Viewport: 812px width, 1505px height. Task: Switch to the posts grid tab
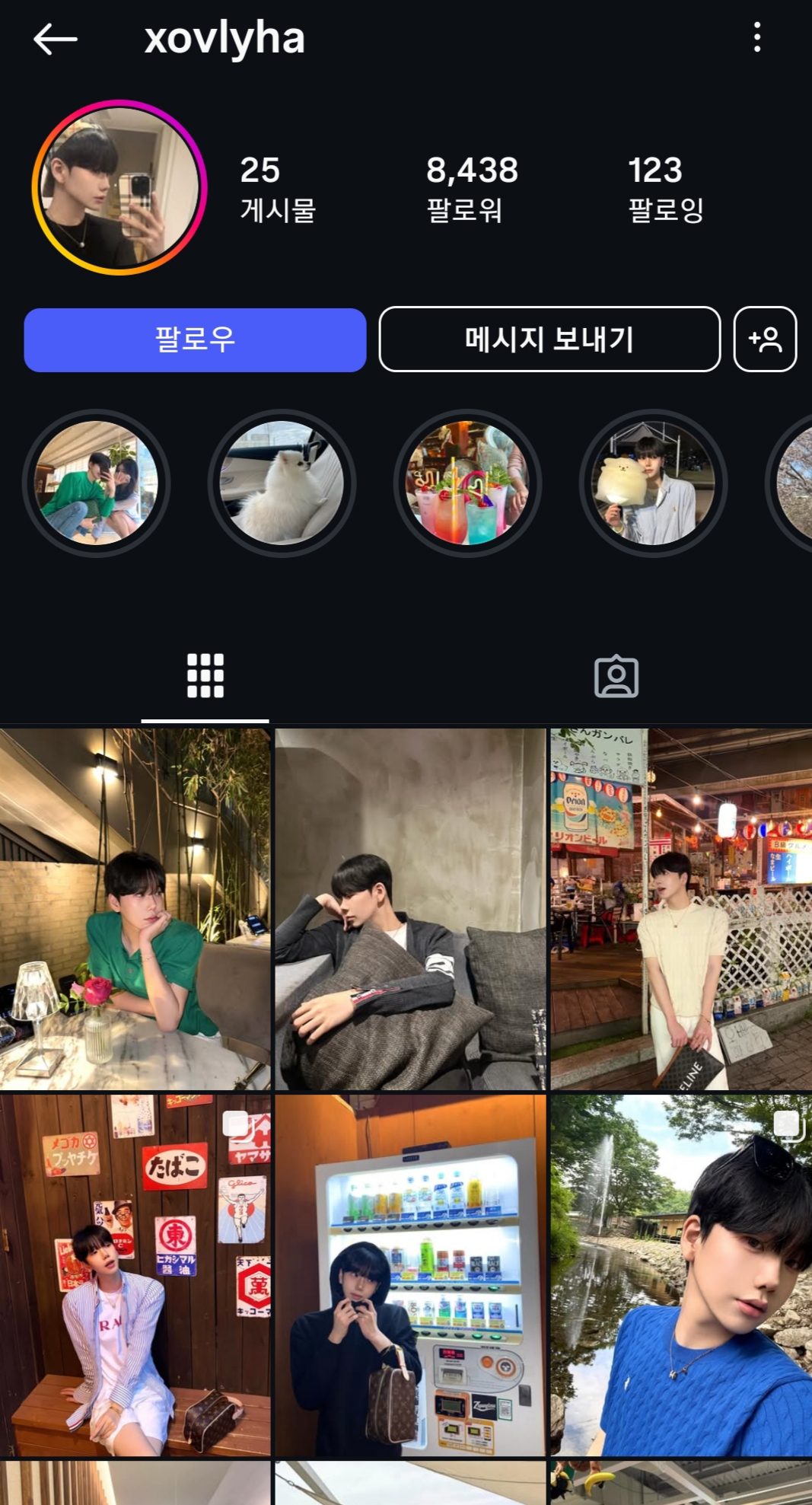click(x=205, y=676)
